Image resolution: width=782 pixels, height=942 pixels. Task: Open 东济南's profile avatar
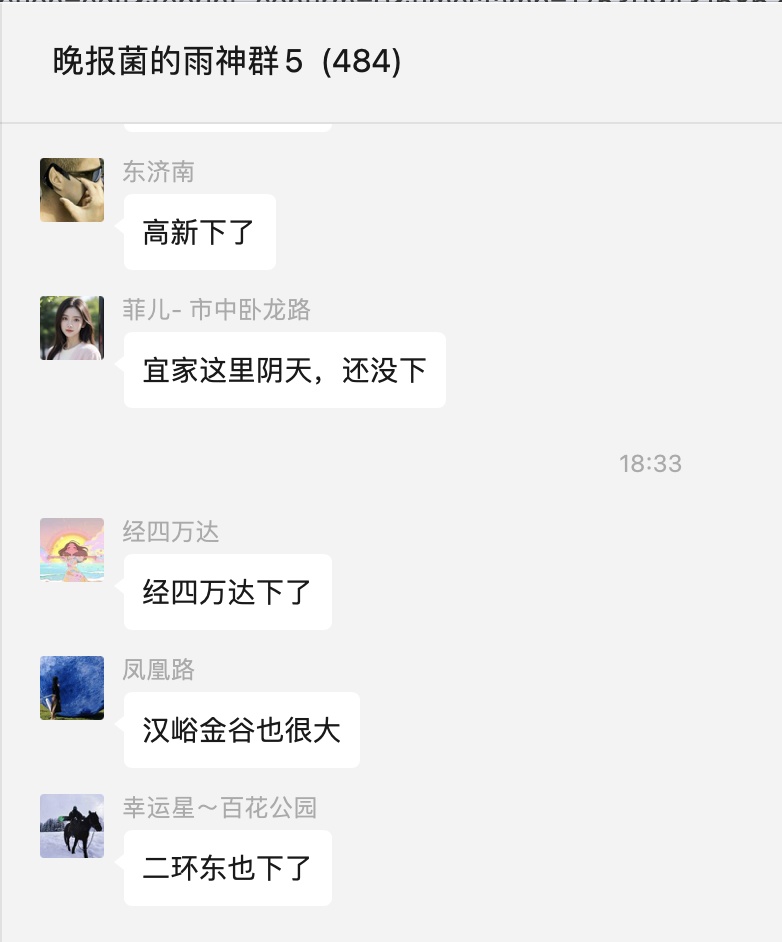click(x=72, y=190)
